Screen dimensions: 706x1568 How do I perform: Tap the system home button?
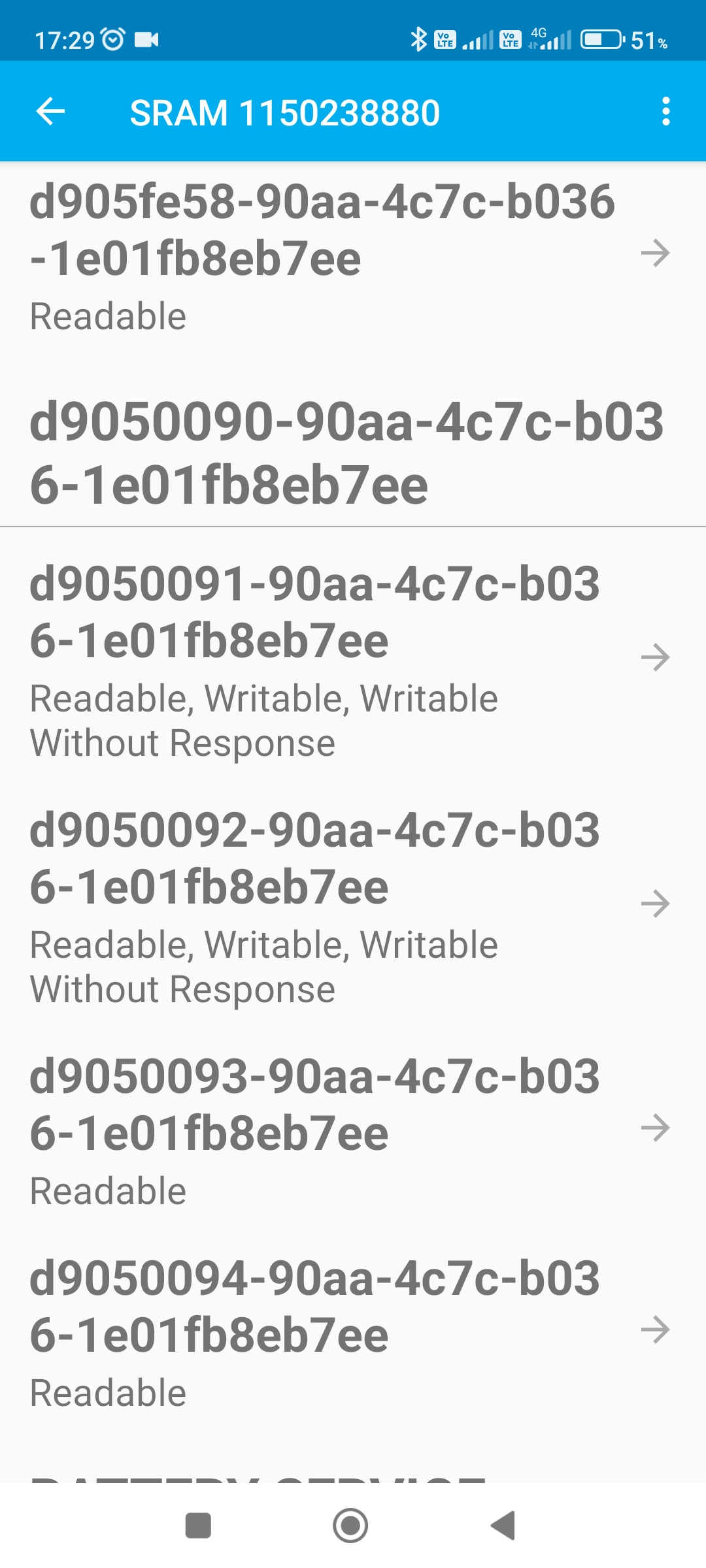pos(350,1526)
